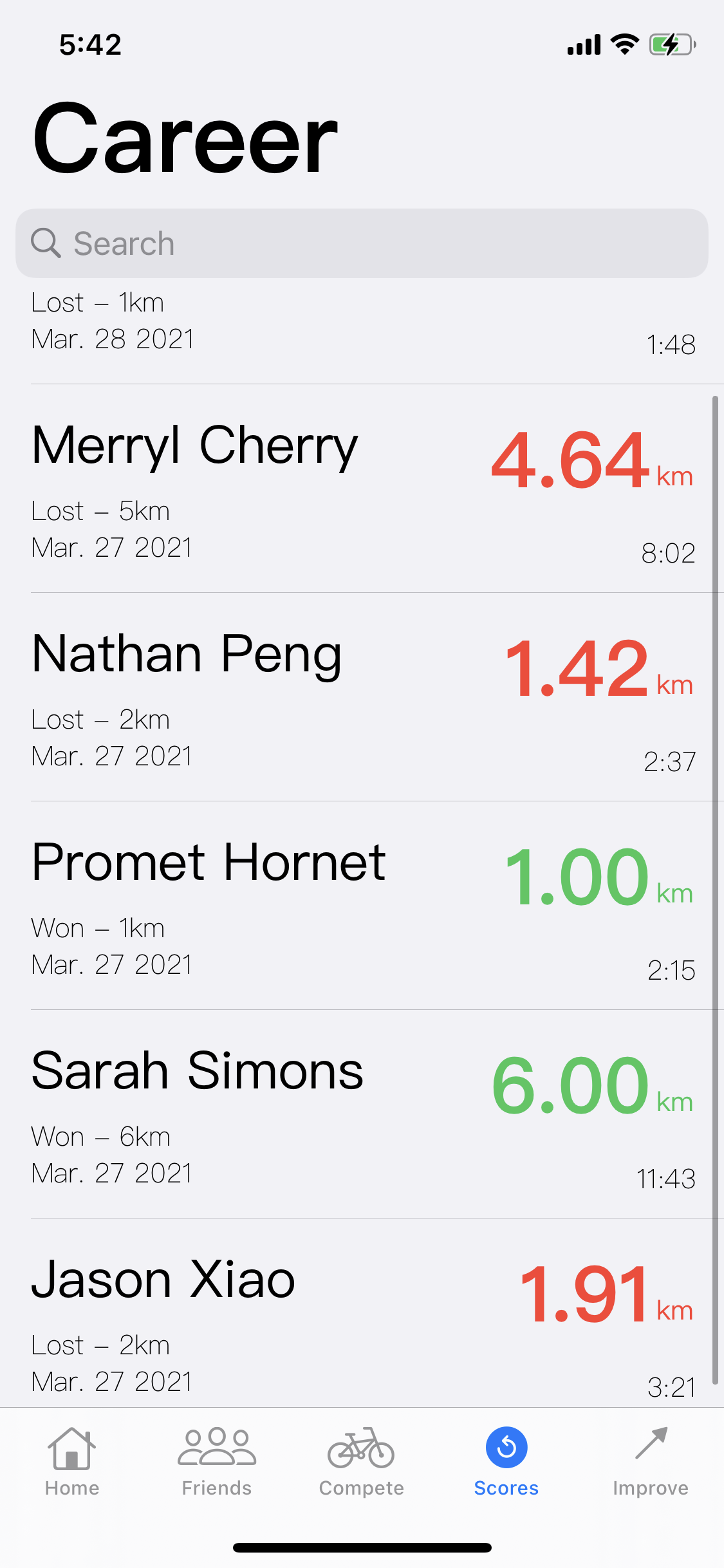Select the Sarah Simons 6km race
Viewport: 724px width, 1568px height.
coord(360,1115)
